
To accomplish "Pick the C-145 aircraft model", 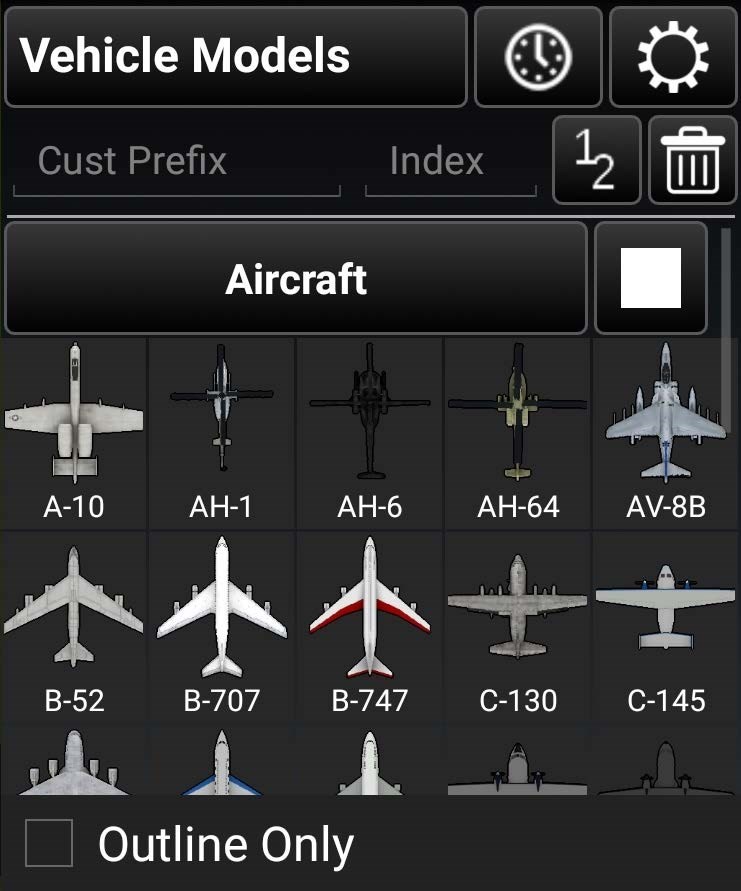I will (x=666, y=626).
